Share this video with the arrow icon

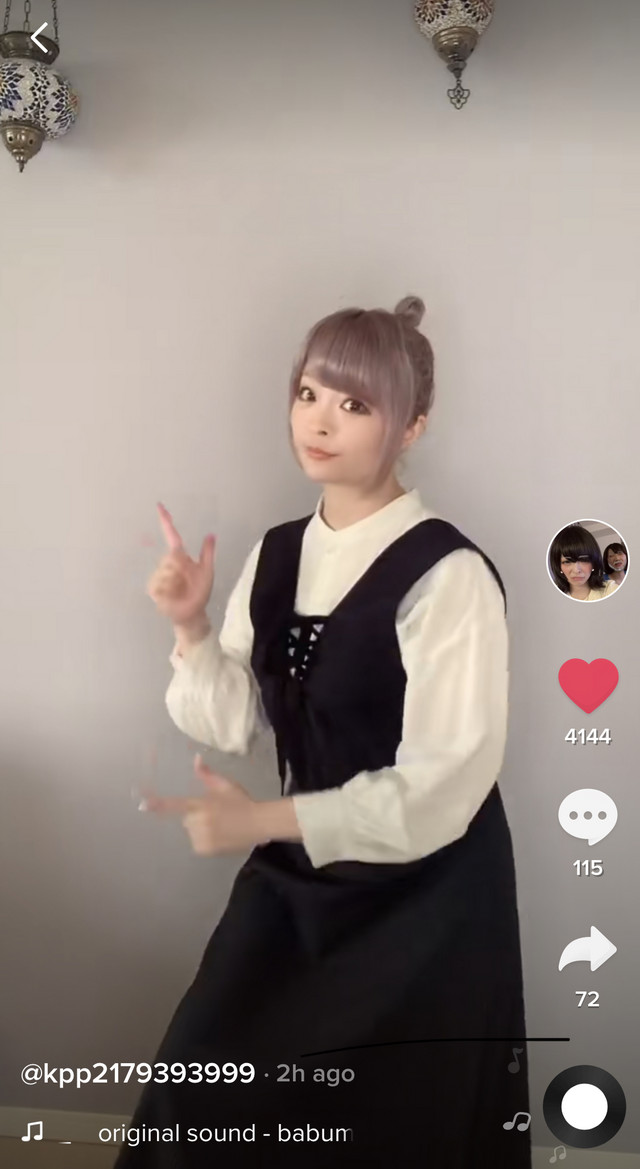pos(588,949)
